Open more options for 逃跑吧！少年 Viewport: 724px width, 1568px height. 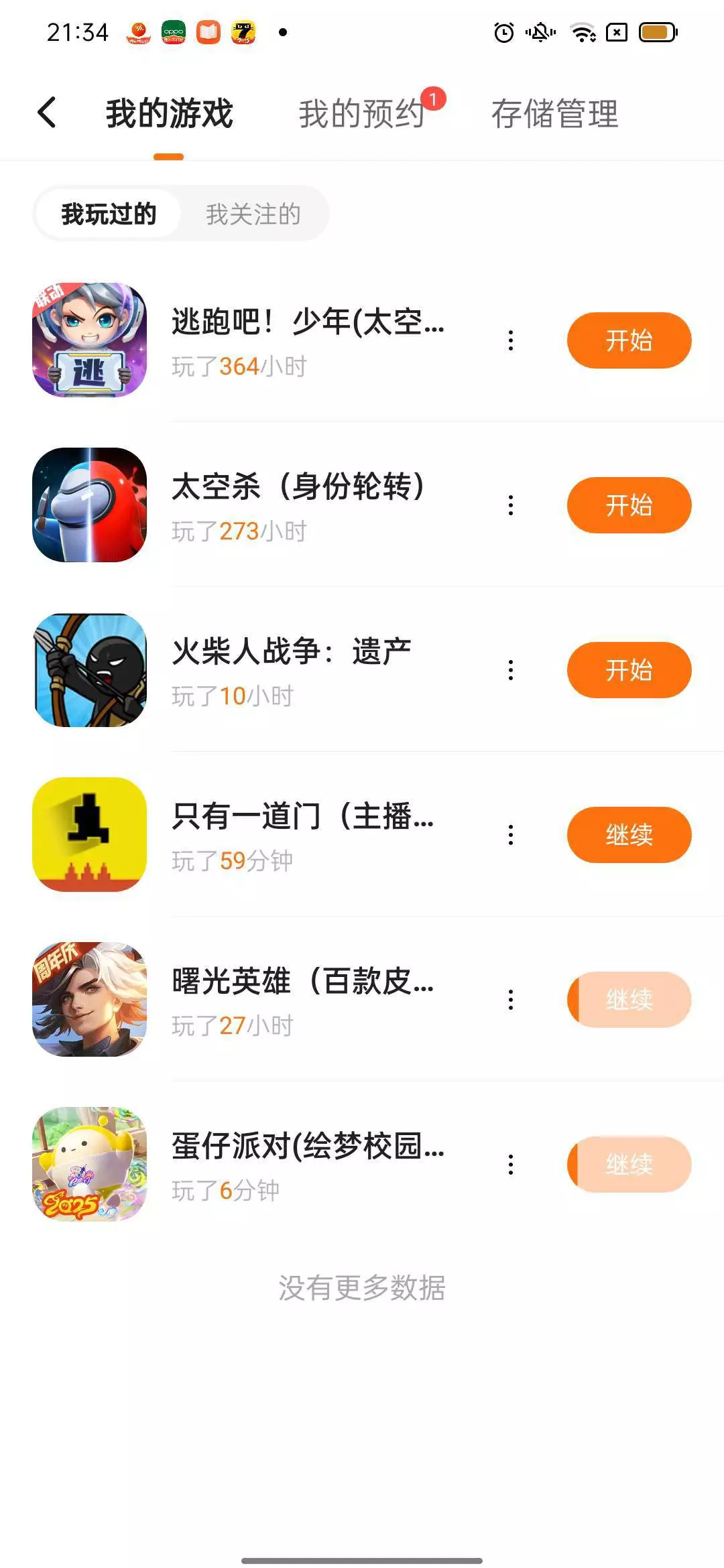[x=511, y=340]
